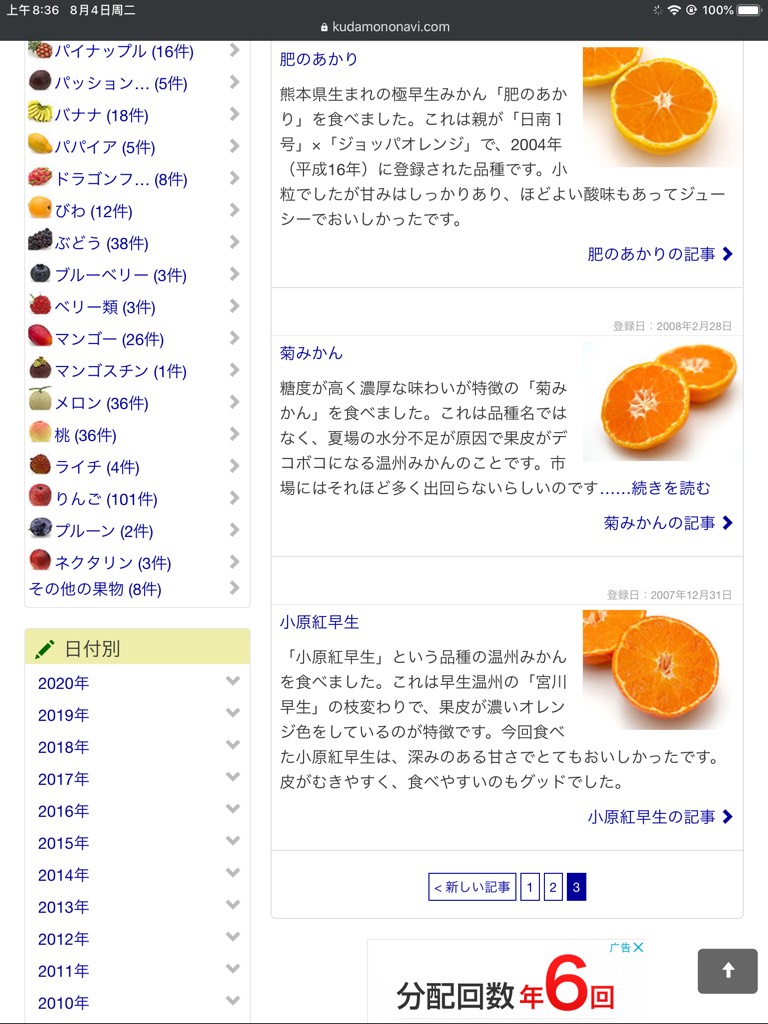Go to the 新しい記事 page
Screen dimensions: 768x1024
472,887
